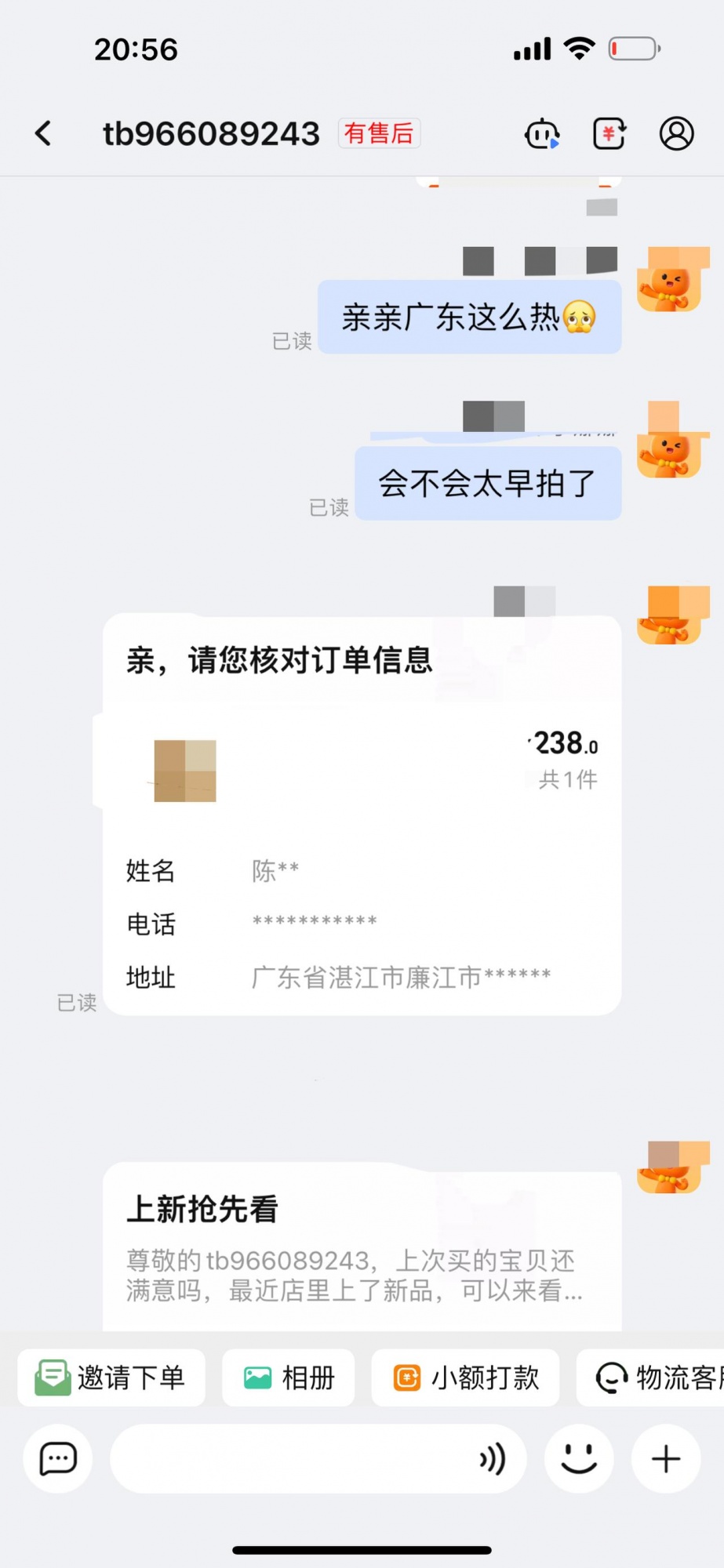Open the emoji picker

click(x=579, y=1459)
